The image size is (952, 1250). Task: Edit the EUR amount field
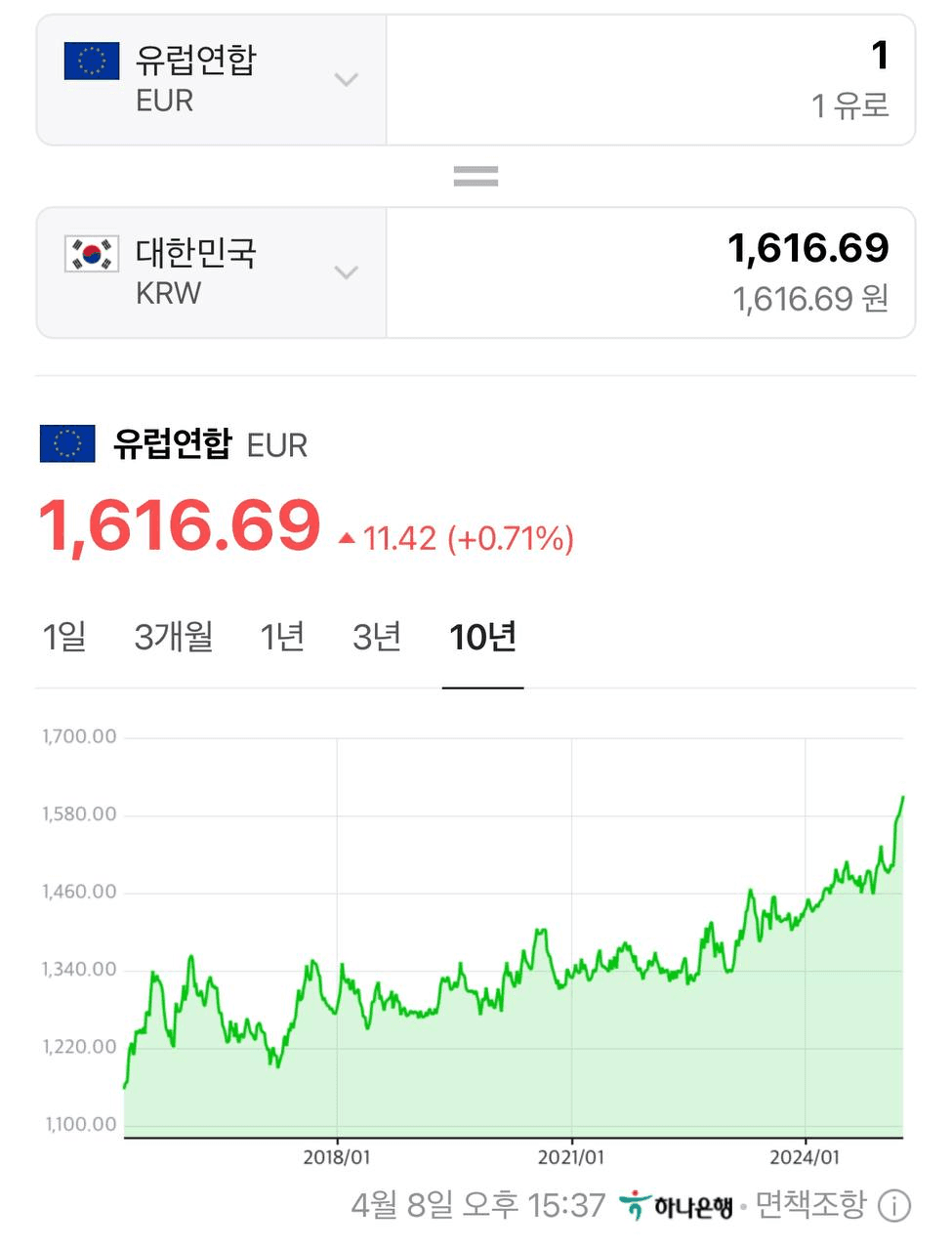click(x=650, y=80)
